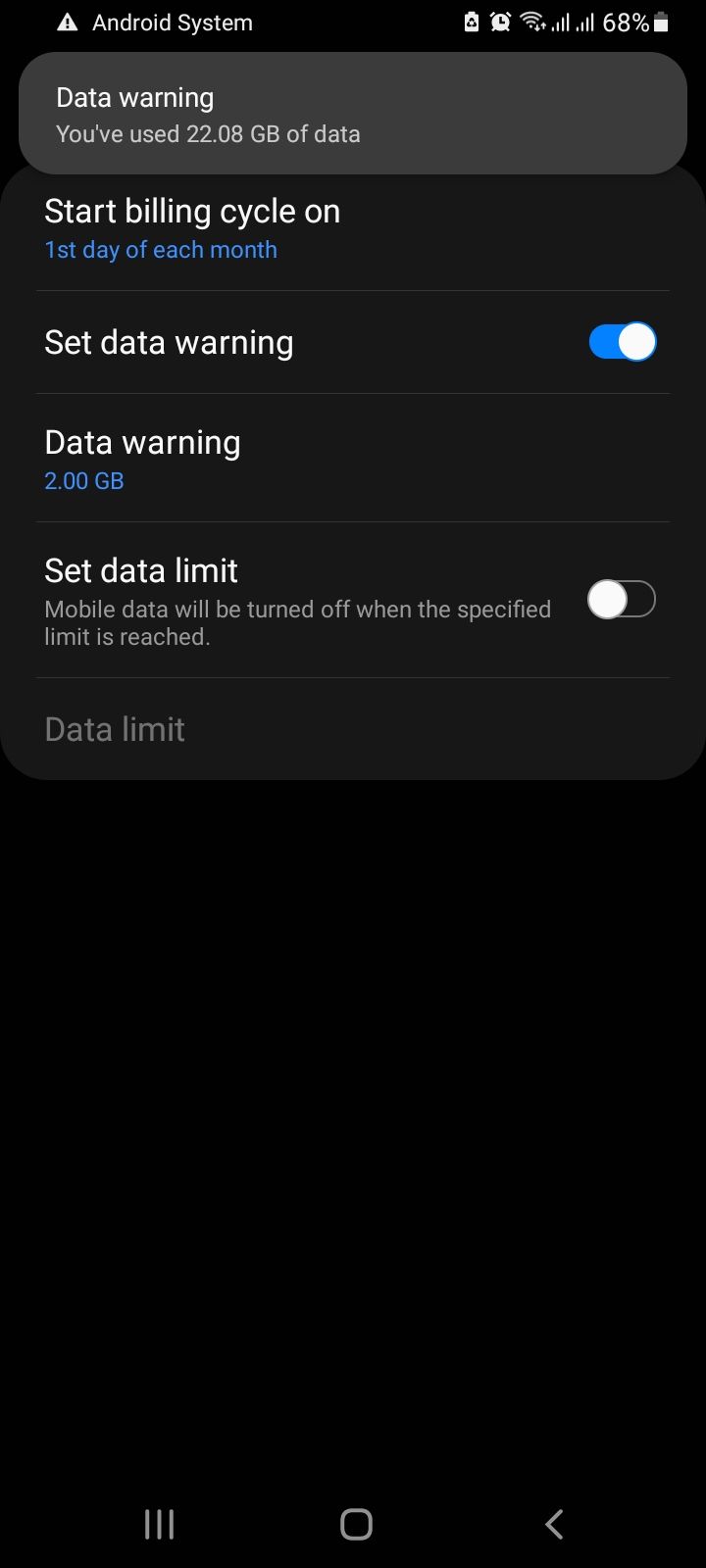Tap the 2.00 GB data warning value
Screen dimensions: 706x1568
(x=83, y=480)
